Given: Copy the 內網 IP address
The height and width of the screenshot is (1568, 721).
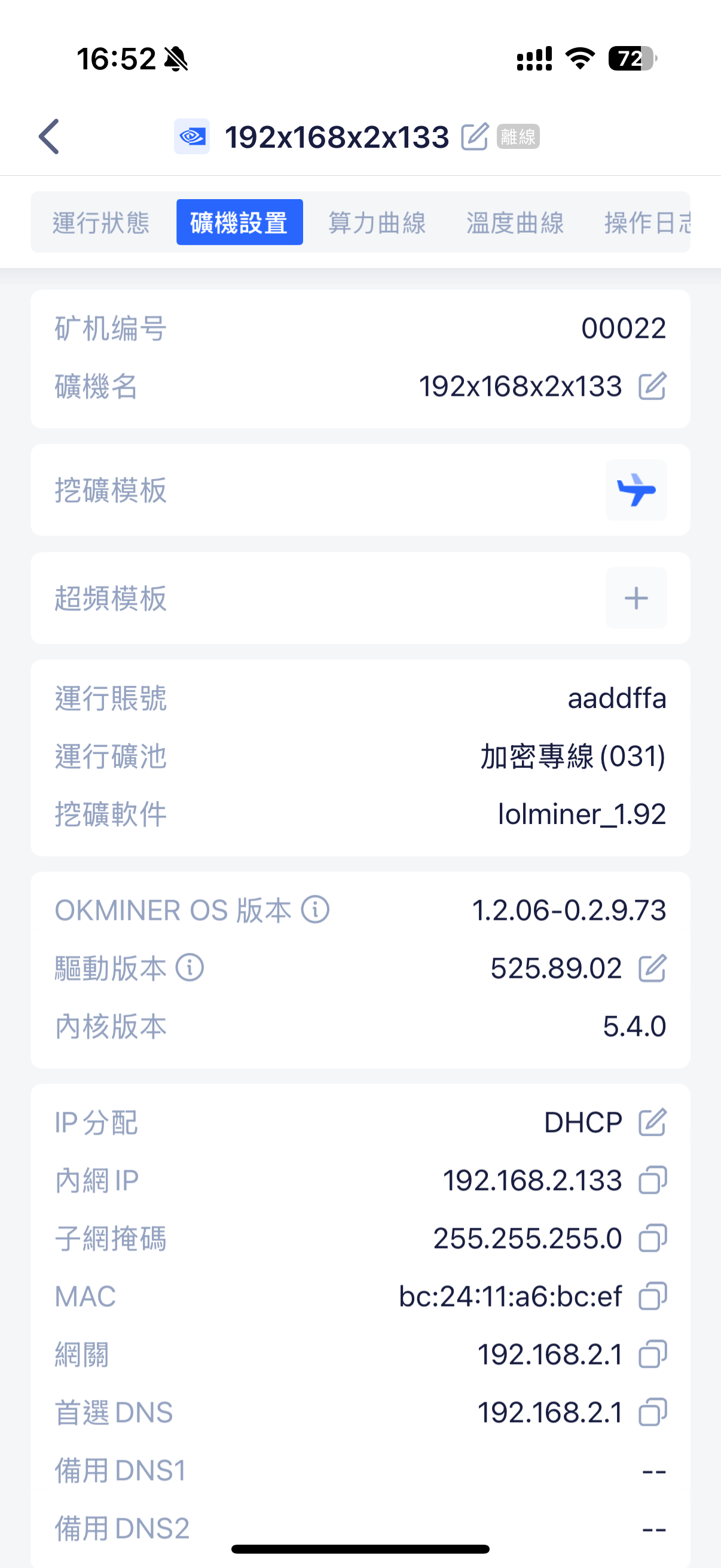Looking at the screenshot, I should [x=652, y=1180].
